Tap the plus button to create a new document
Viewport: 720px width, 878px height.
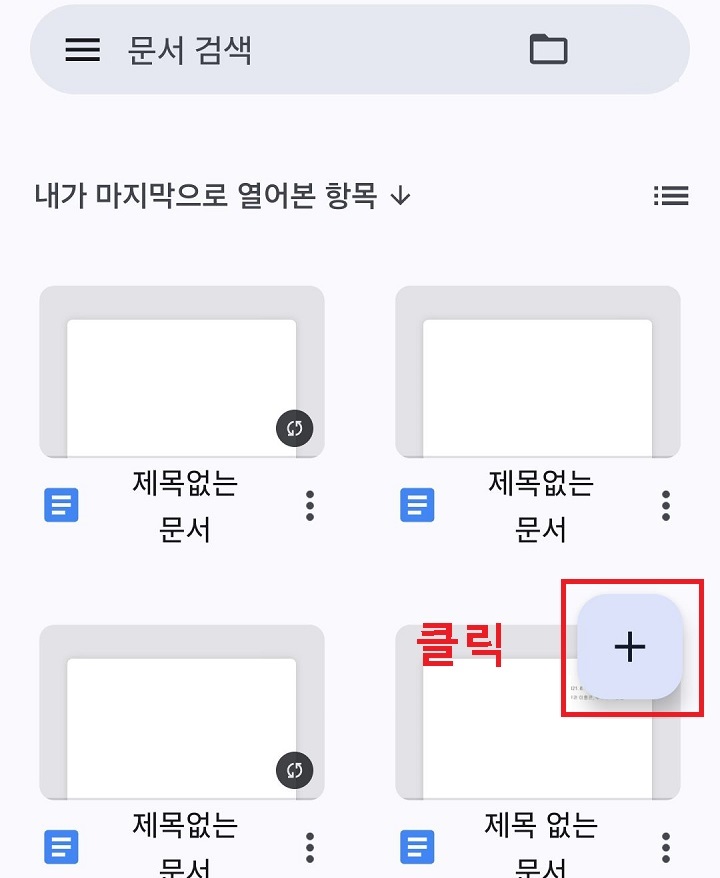coord(628,648)
